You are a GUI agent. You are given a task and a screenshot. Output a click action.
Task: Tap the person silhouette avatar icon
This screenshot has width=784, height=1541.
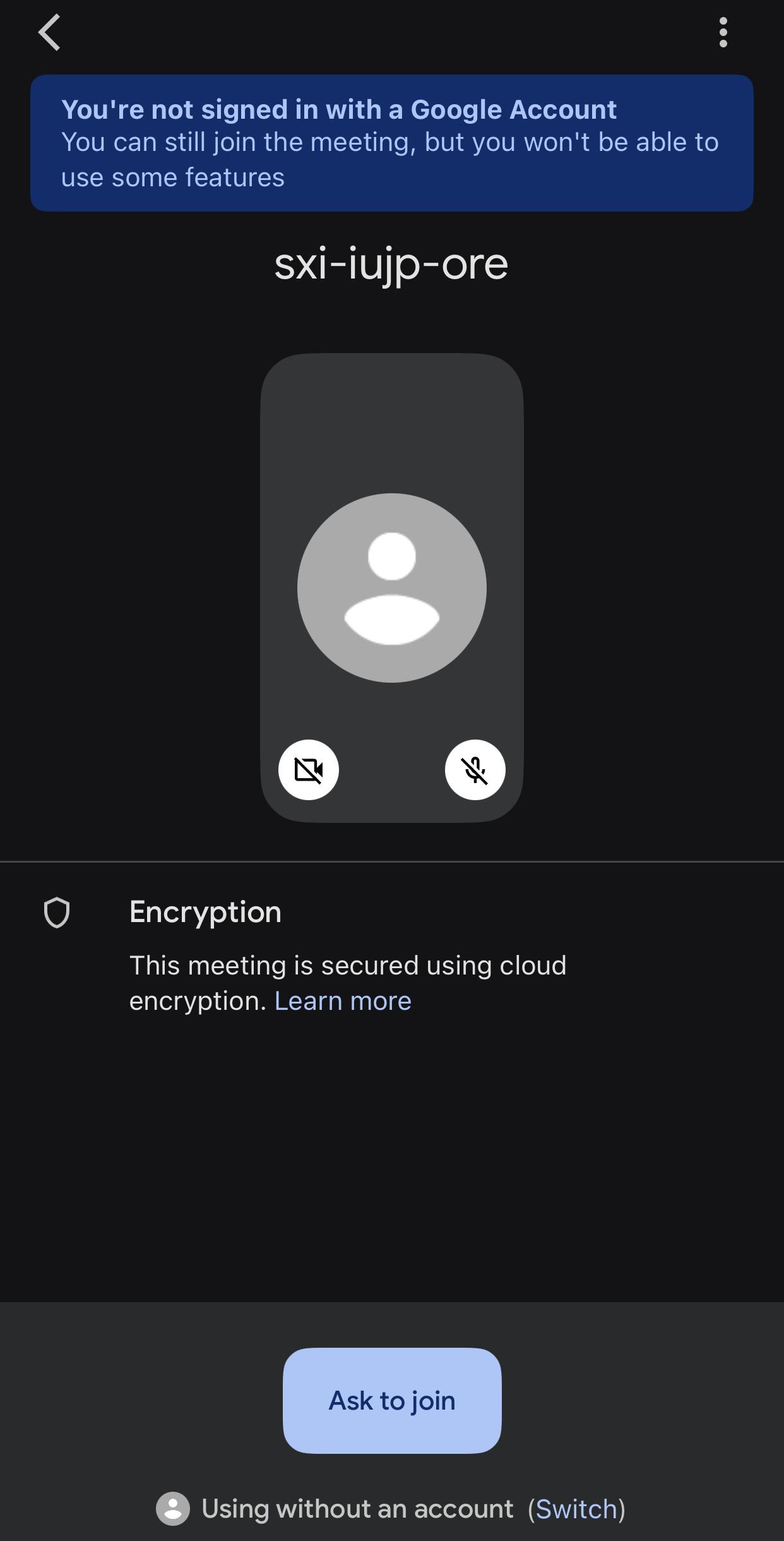pos(391,587)
